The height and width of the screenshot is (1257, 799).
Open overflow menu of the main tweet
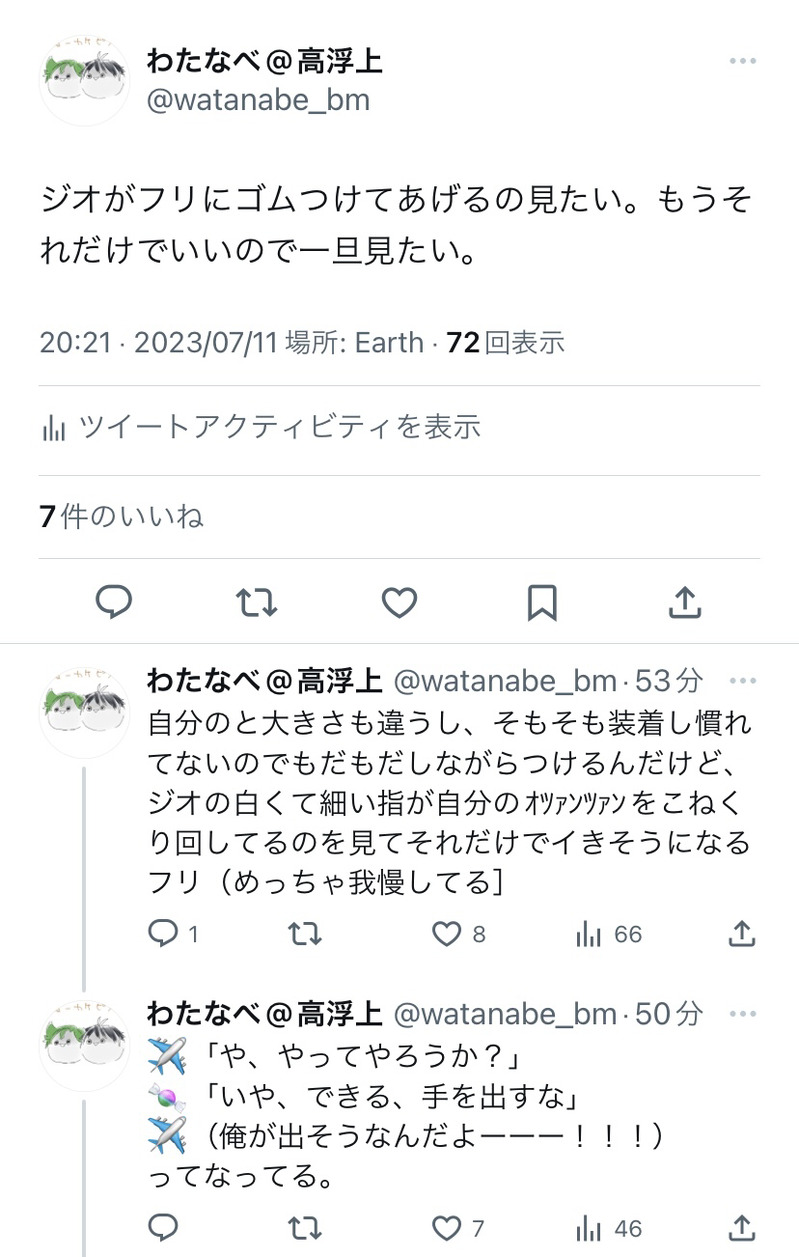[742, 62]
